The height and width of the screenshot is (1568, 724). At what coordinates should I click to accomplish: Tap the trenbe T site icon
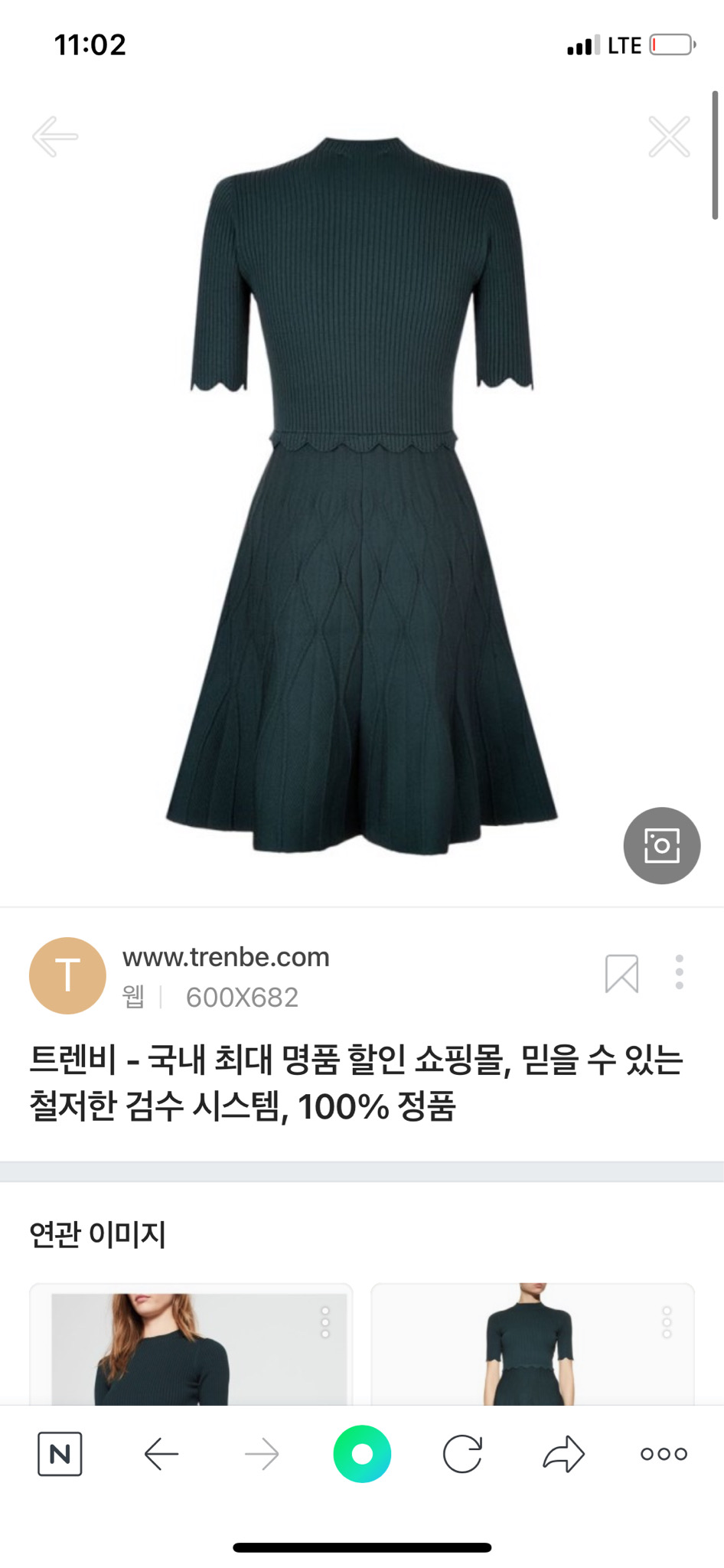point(67,975)
